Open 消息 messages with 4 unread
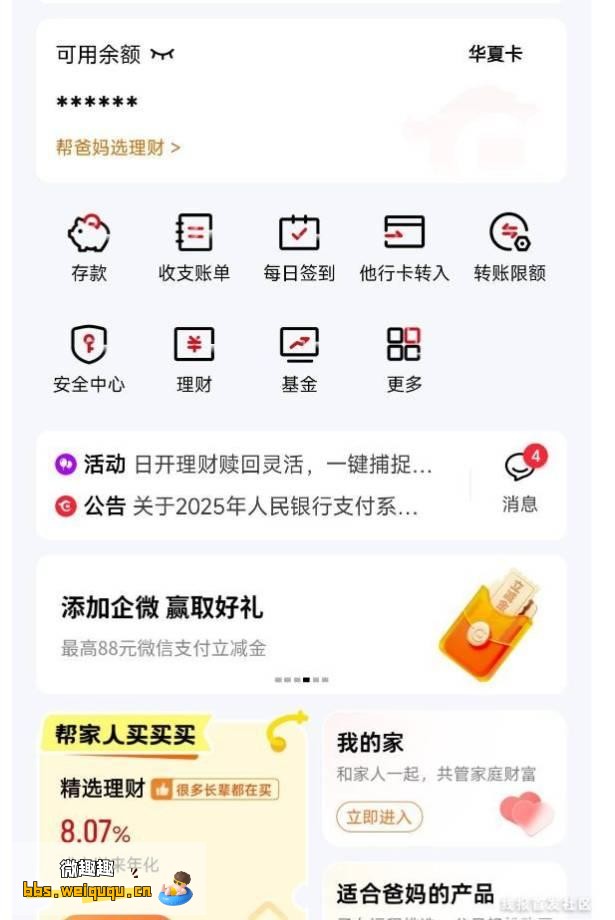 click(520, 482)
